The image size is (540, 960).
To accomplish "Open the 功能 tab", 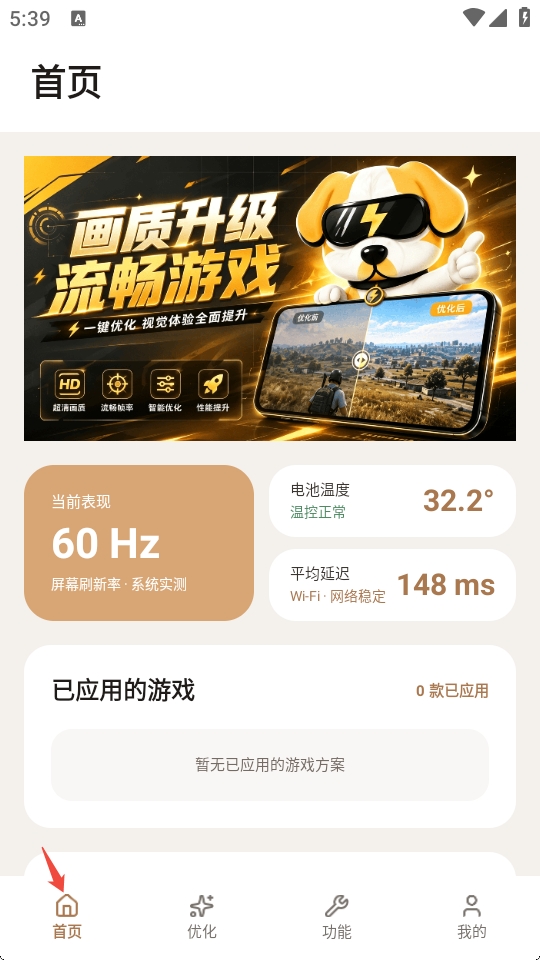I will (x=337, y=917).
